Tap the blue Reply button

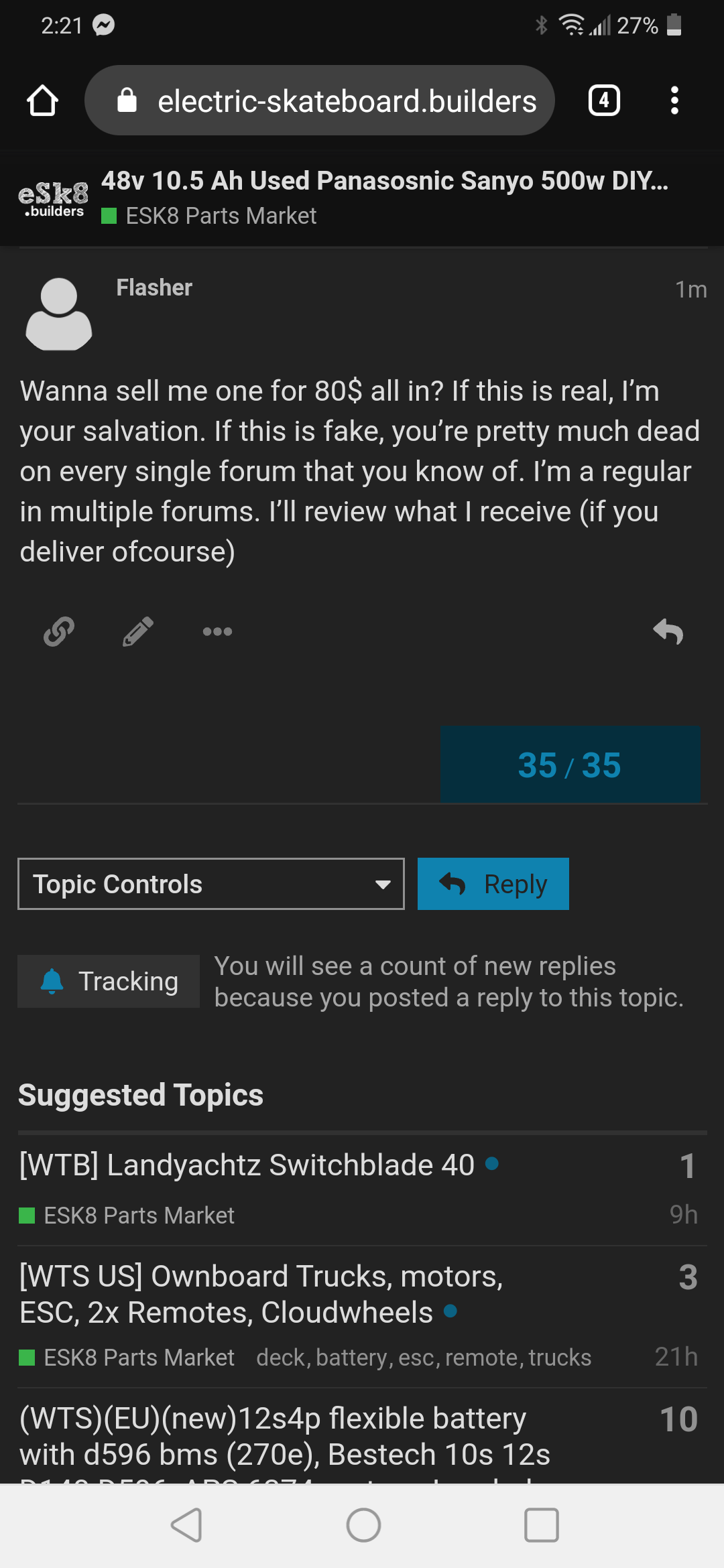point(493,884)
